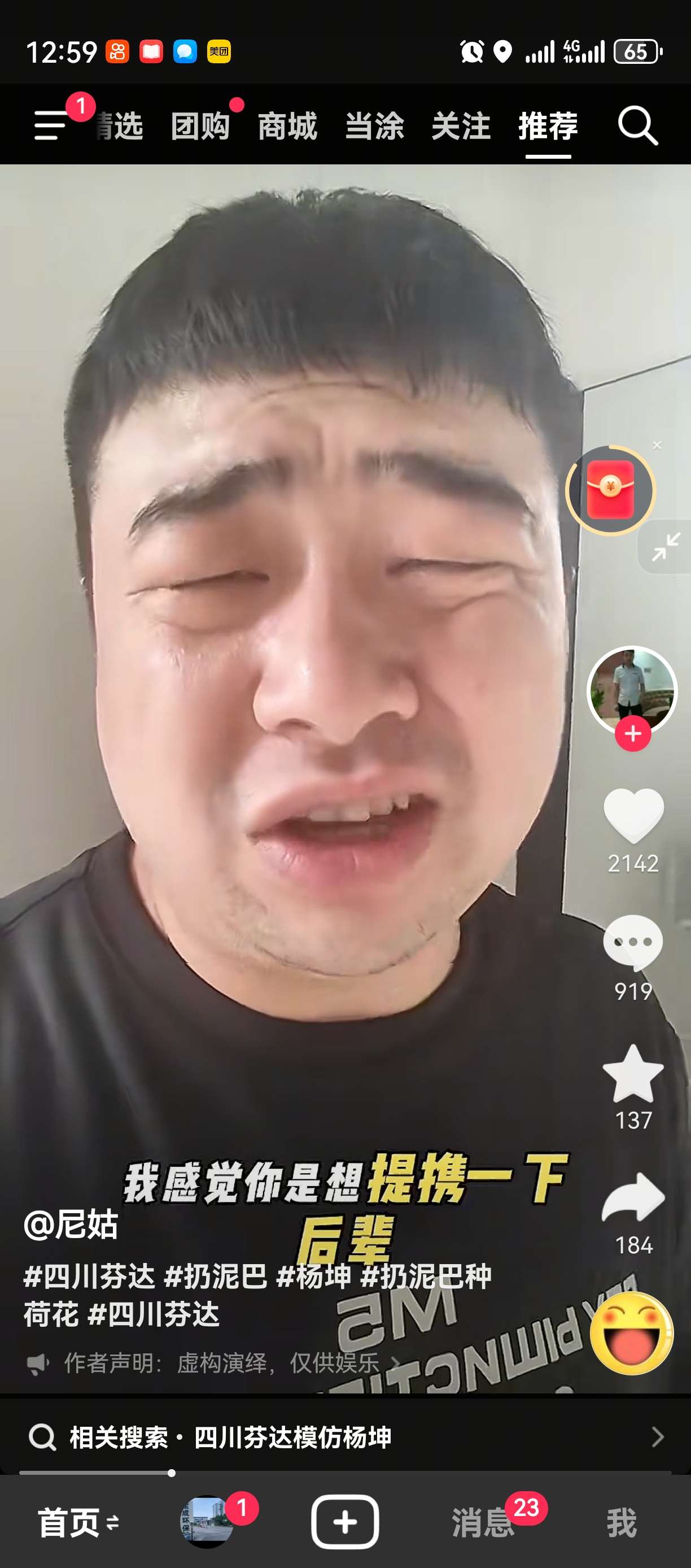Open the 919 comments
The width and height of the screenshot is (691, 1568).
(x=633, y=942)
